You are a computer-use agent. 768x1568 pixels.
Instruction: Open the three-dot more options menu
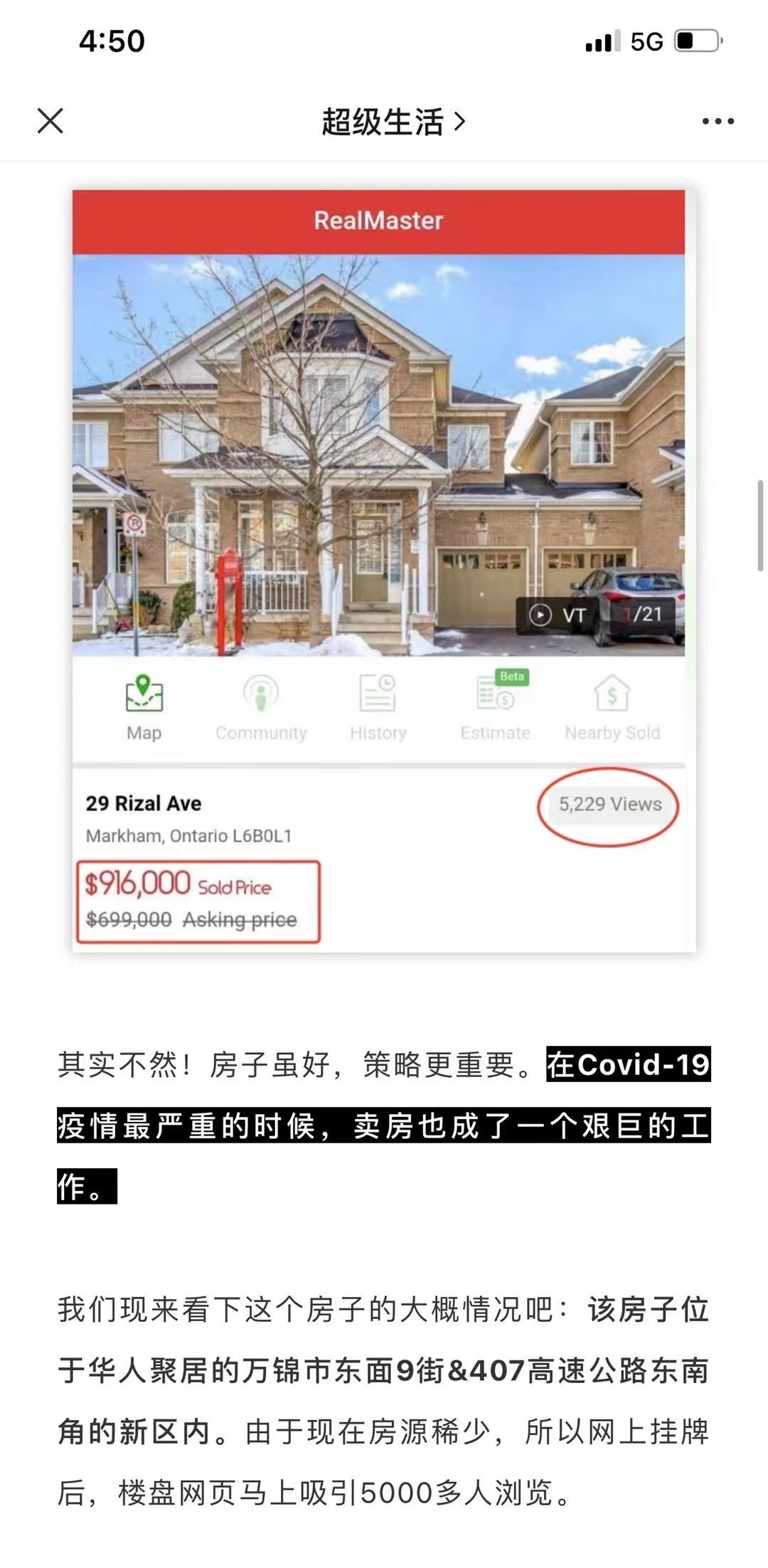pos(718,122)
